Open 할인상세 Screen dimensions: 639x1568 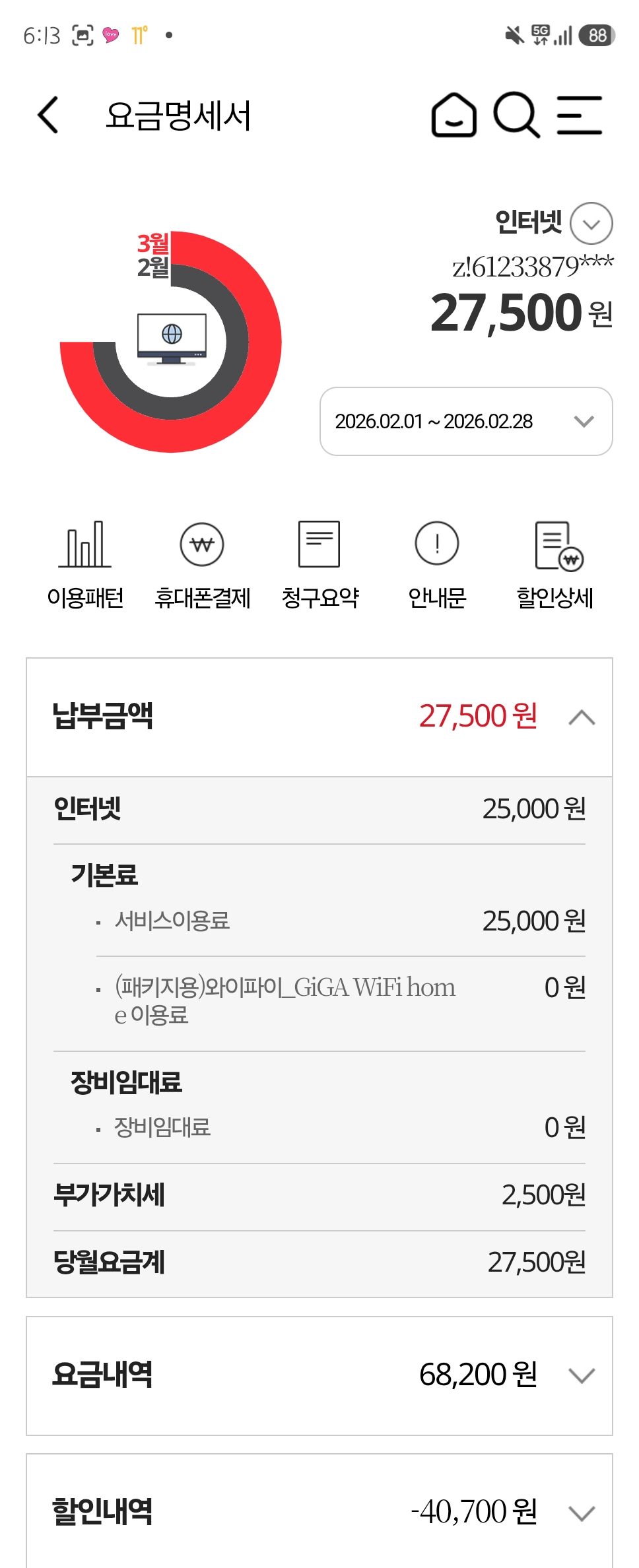click(x=555, y=564)
